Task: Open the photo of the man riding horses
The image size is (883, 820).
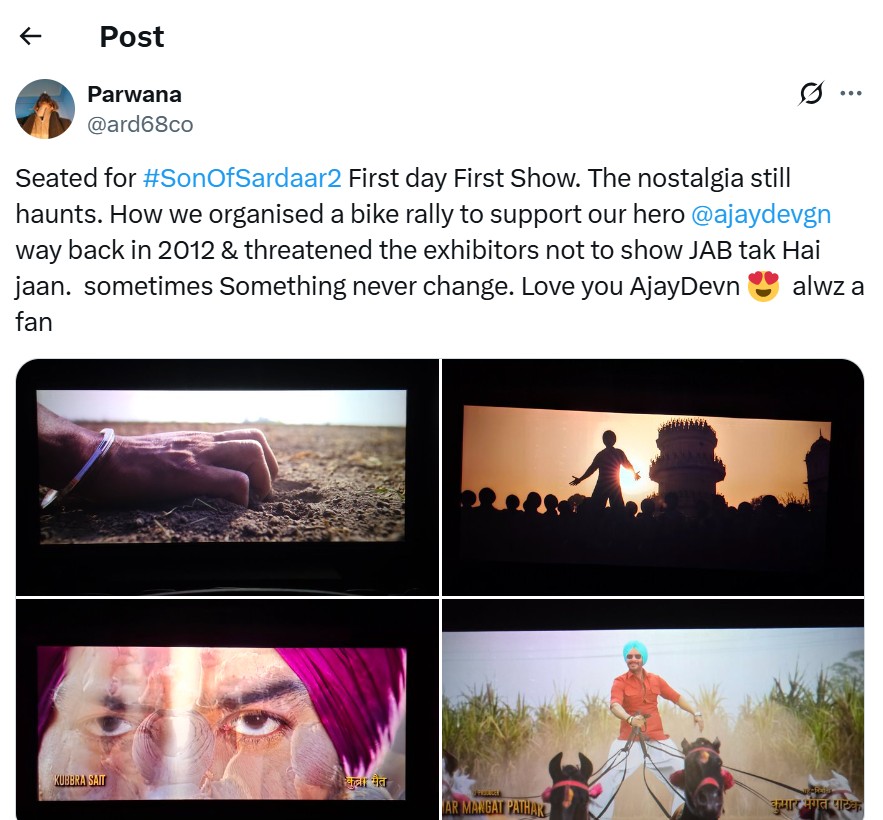Action: 652,709
